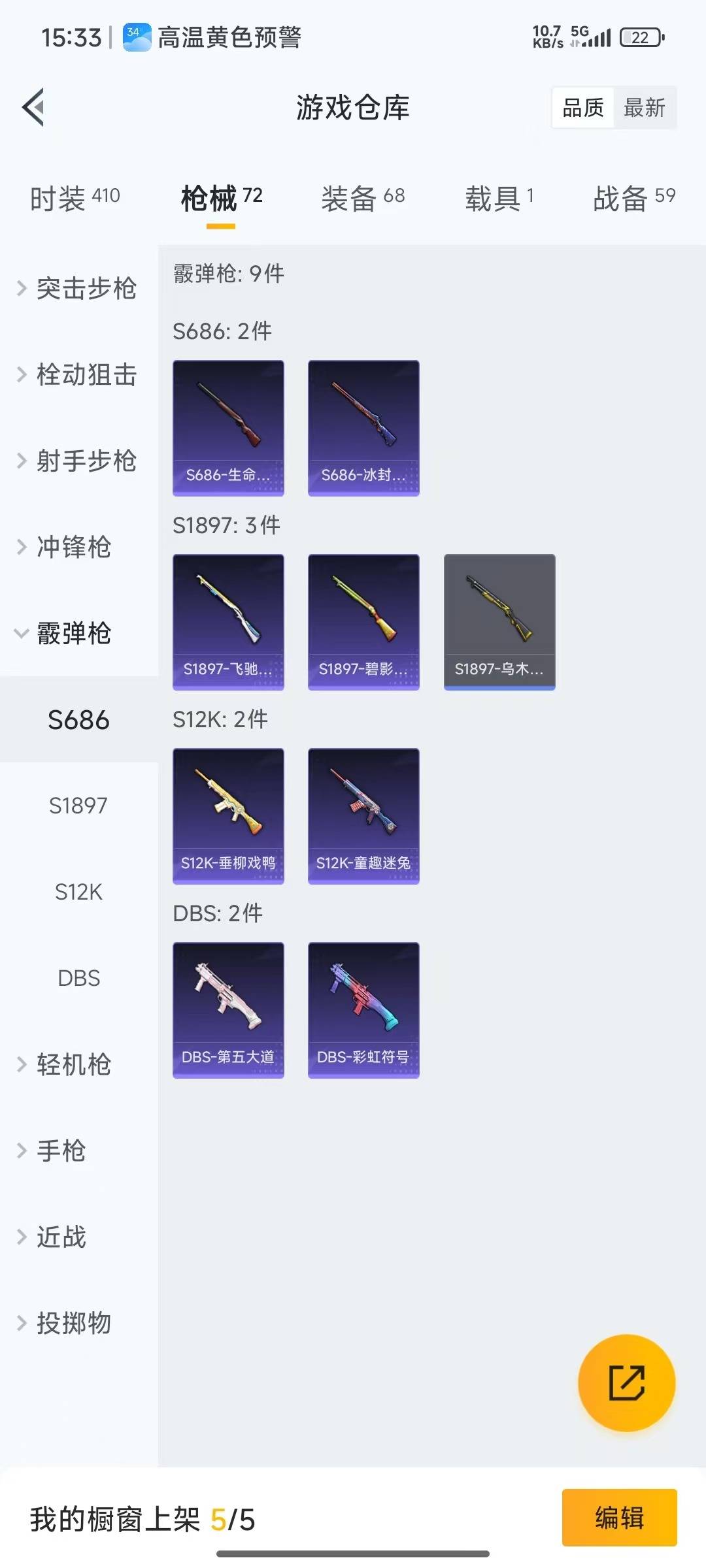
Task: View the S1897-乌木 skin tile
Action: [499, 622]
